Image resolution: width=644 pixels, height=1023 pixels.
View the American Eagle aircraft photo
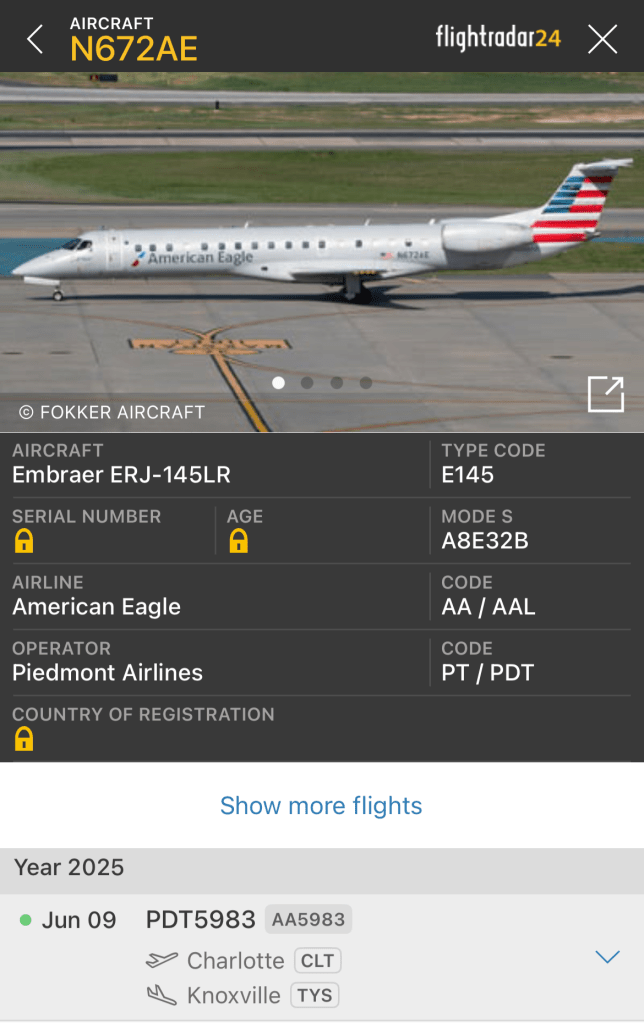pyautogui.click(x=321, y=240)
